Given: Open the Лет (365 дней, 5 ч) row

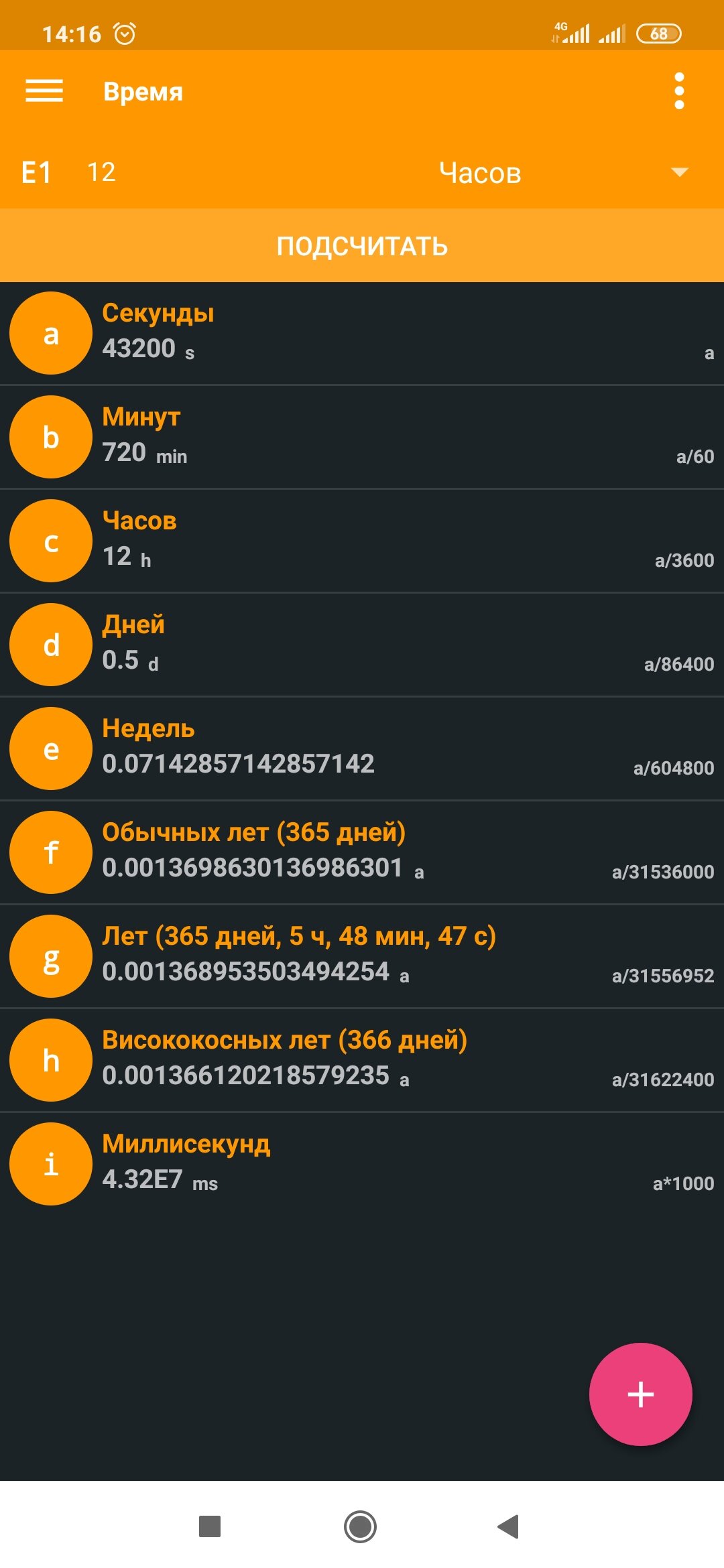Looking at the screenshot, I should click(362, 956).
